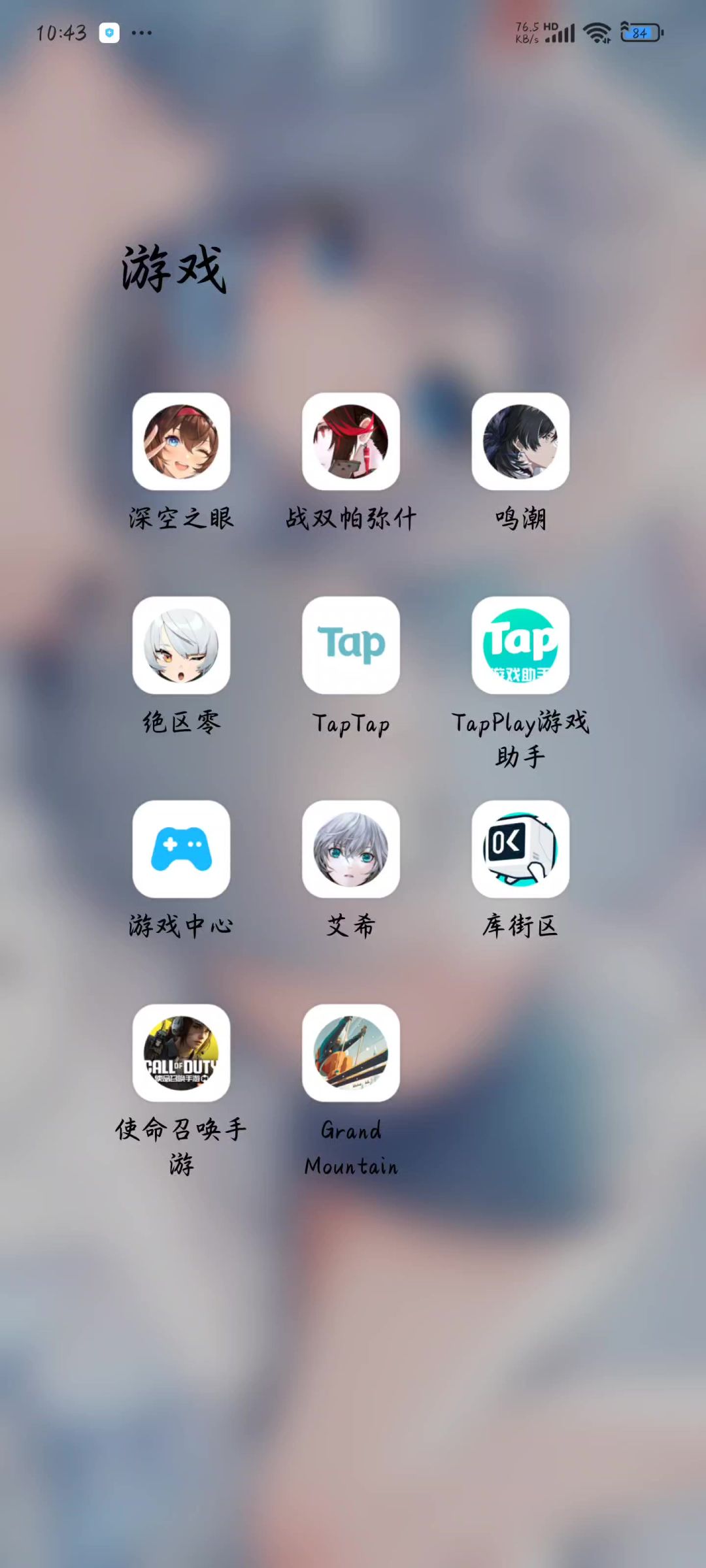Open the 鸣潮 game
The image size is (706, 1568).
coord(520,442)
